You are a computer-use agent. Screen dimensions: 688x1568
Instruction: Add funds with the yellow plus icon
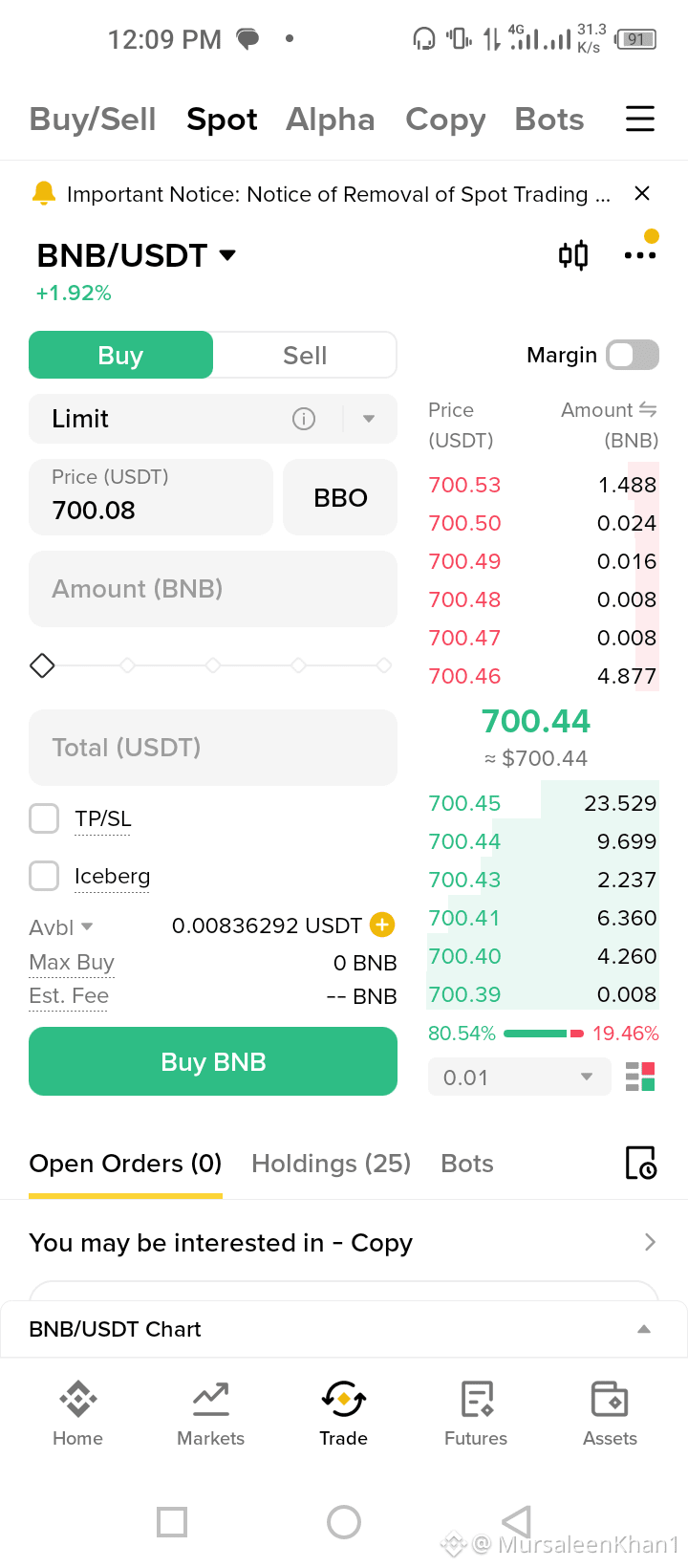(382, 925)
